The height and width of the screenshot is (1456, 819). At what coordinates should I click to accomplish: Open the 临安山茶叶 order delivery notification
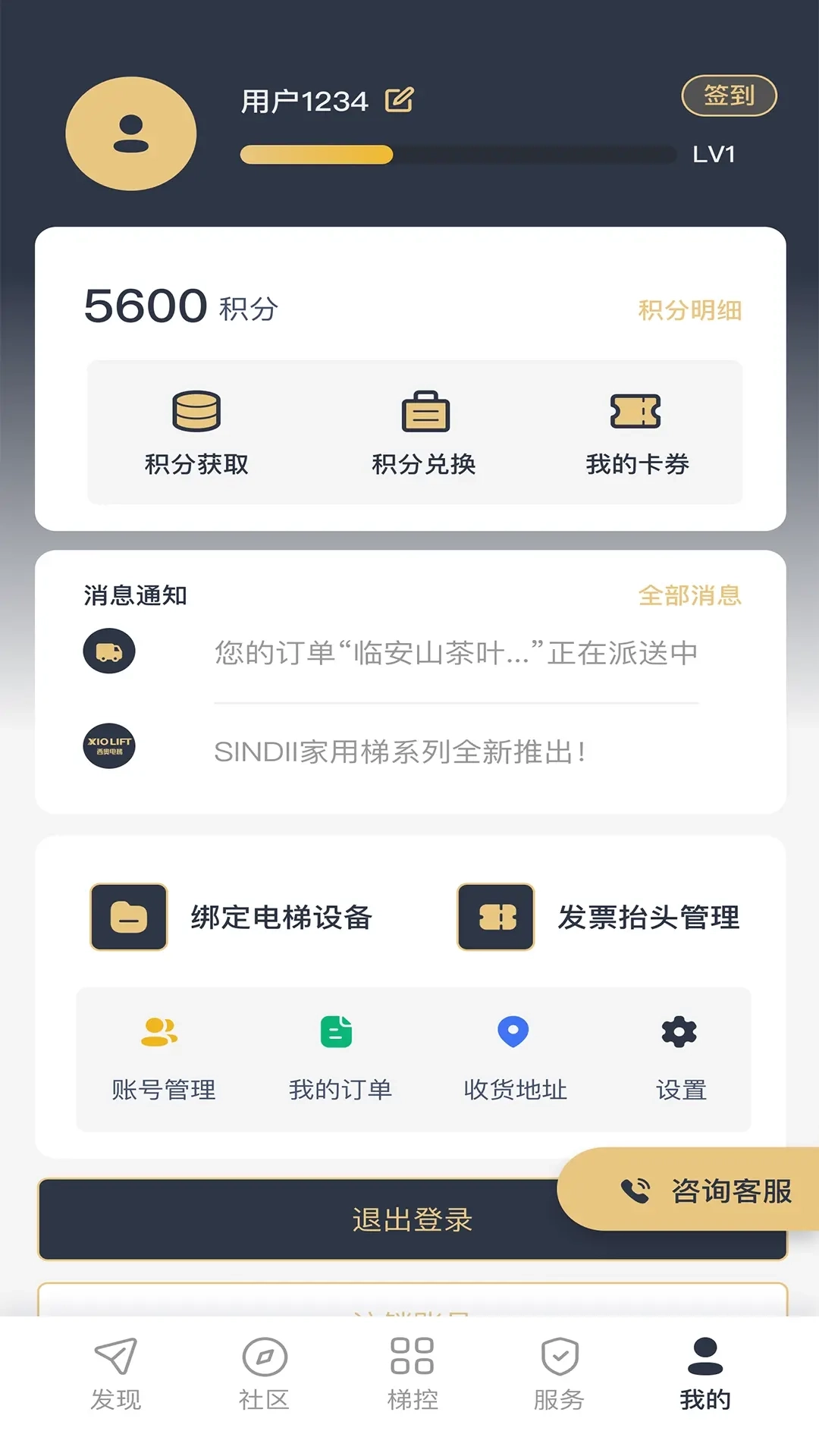pyautogui.click(x=455, y=653)
